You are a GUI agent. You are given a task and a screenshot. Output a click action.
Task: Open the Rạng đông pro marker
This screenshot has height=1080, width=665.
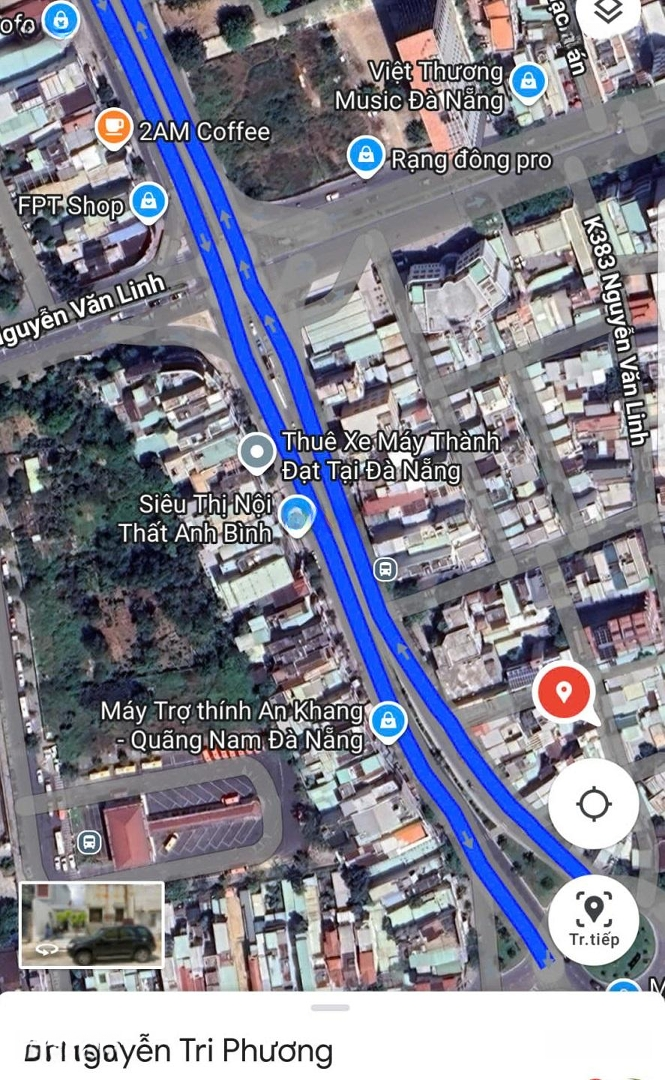click(367, 156)
